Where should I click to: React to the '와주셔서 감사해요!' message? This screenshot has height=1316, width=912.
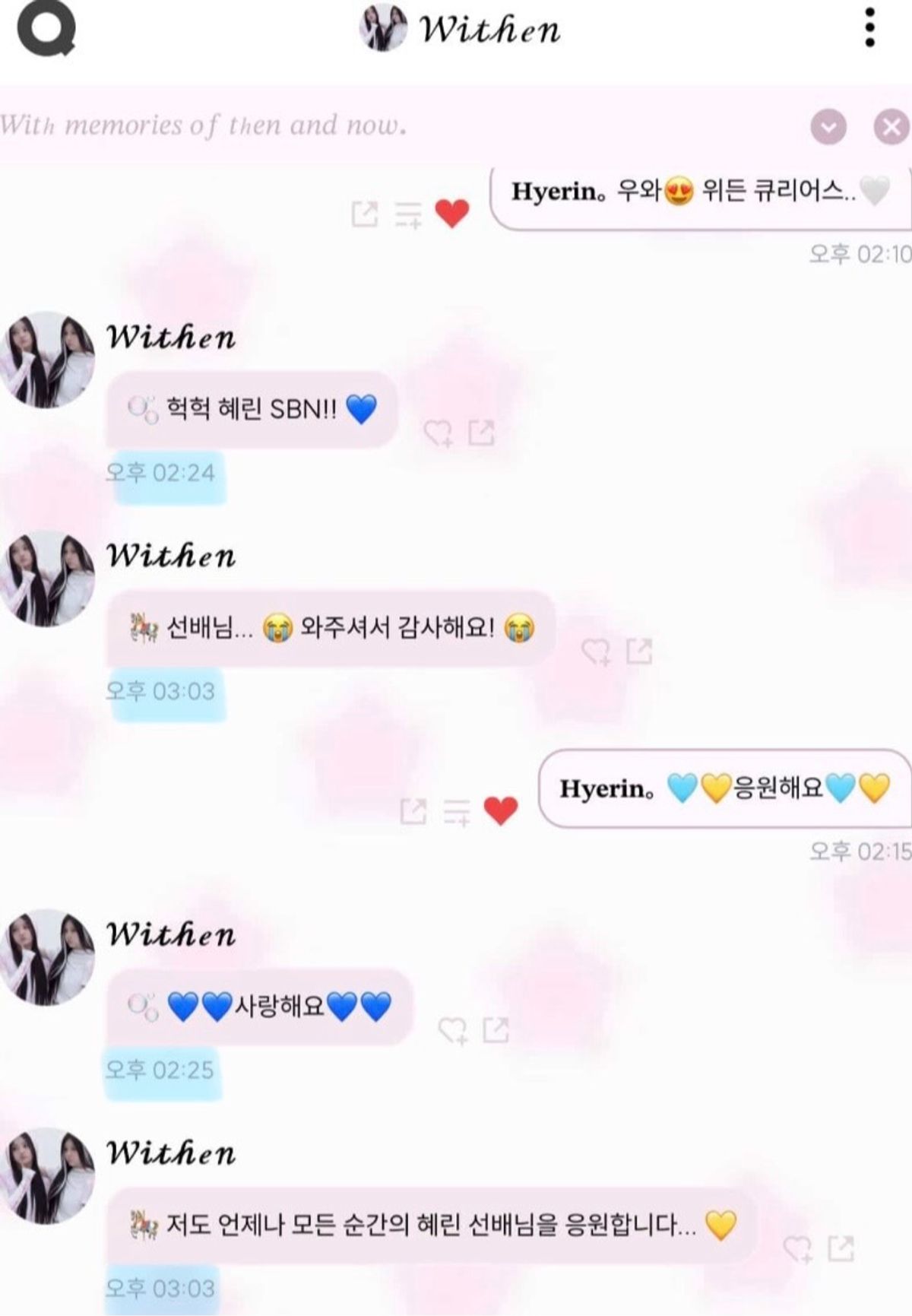click(x=596, y=652)
